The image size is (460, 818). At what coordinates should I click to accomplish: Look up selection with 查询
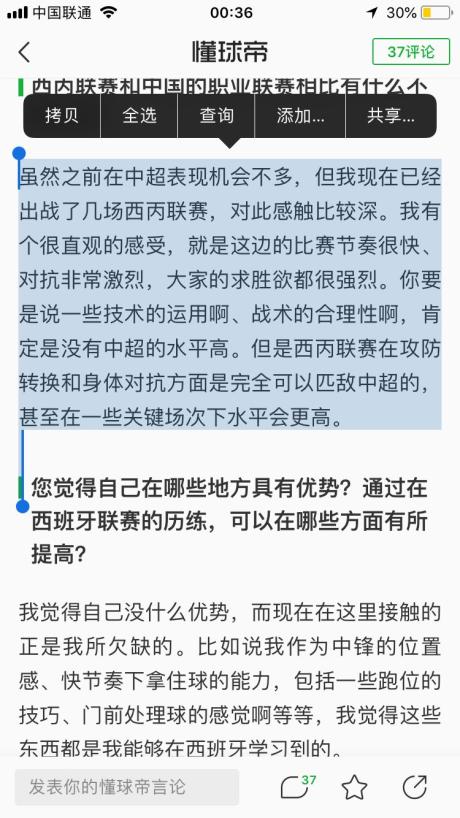tap(216, 115)
